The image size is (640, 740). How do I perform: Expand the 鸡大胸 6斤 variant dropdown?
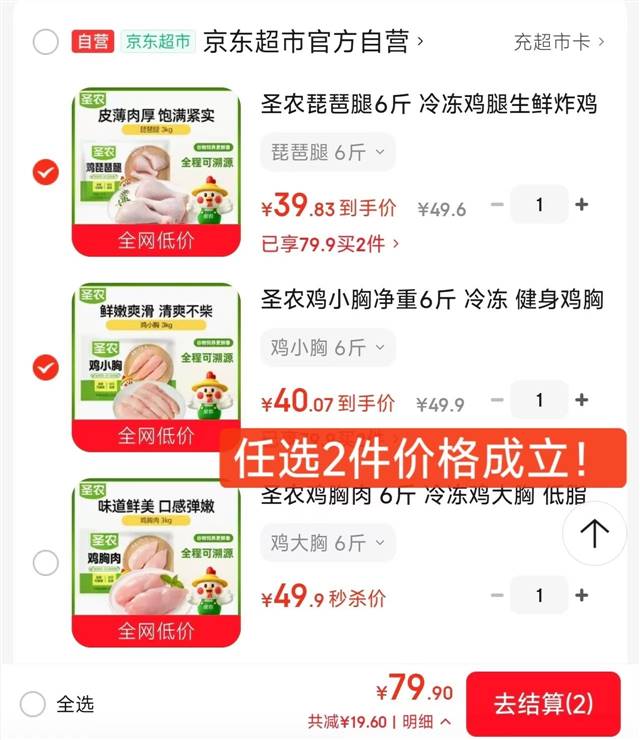328,543
